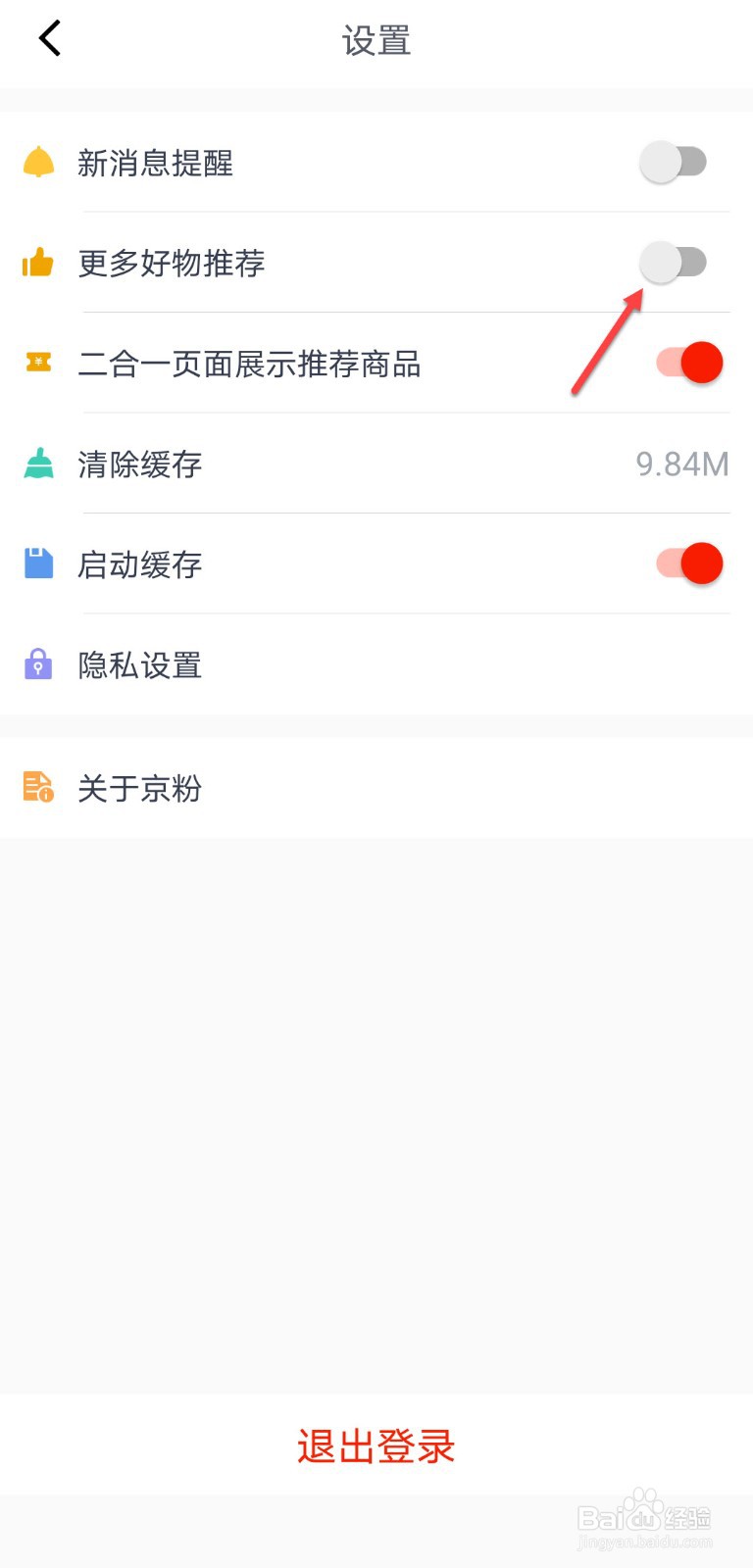Click the broom icon next to 清除缓存
The image size is (753, 1568).
click(x=37, y=463)
